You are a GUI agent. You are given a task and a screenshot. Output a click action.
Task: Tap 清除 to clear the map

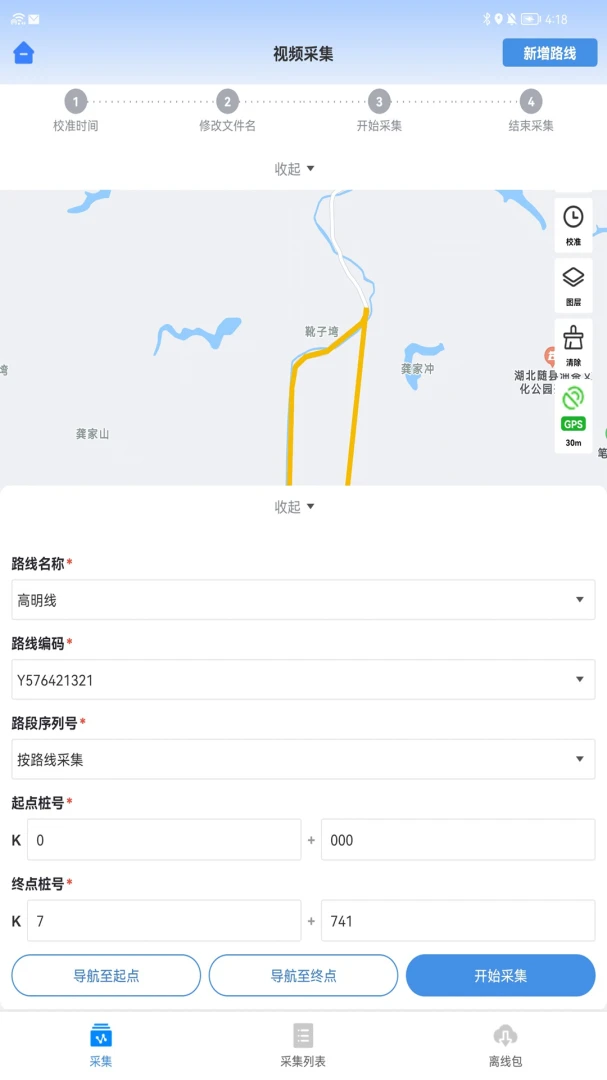click(x=573, y=346)
